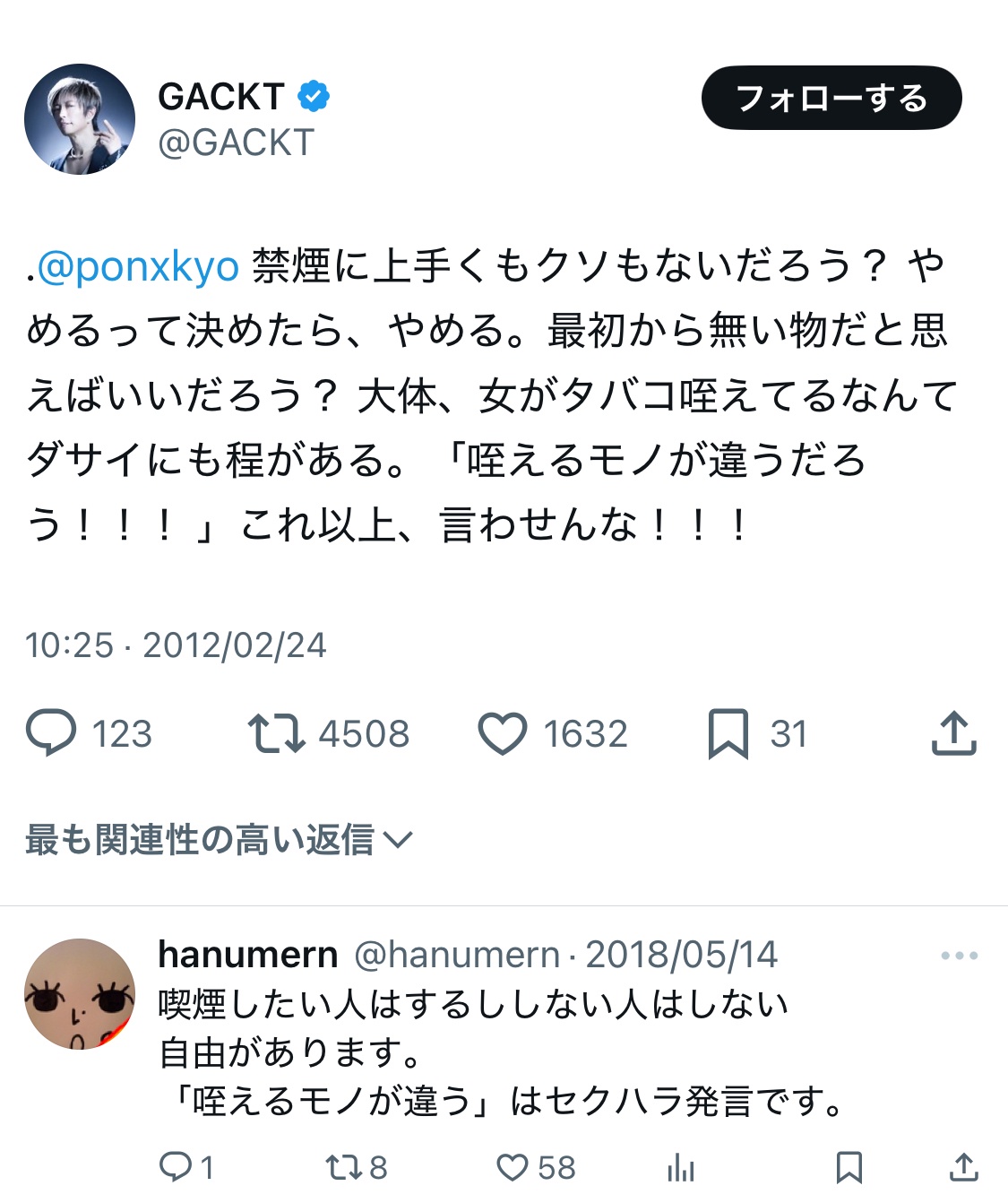1008x1203 pixels.
Task: Retweet hanumern's reply
Action: (x=342, y=1167)
